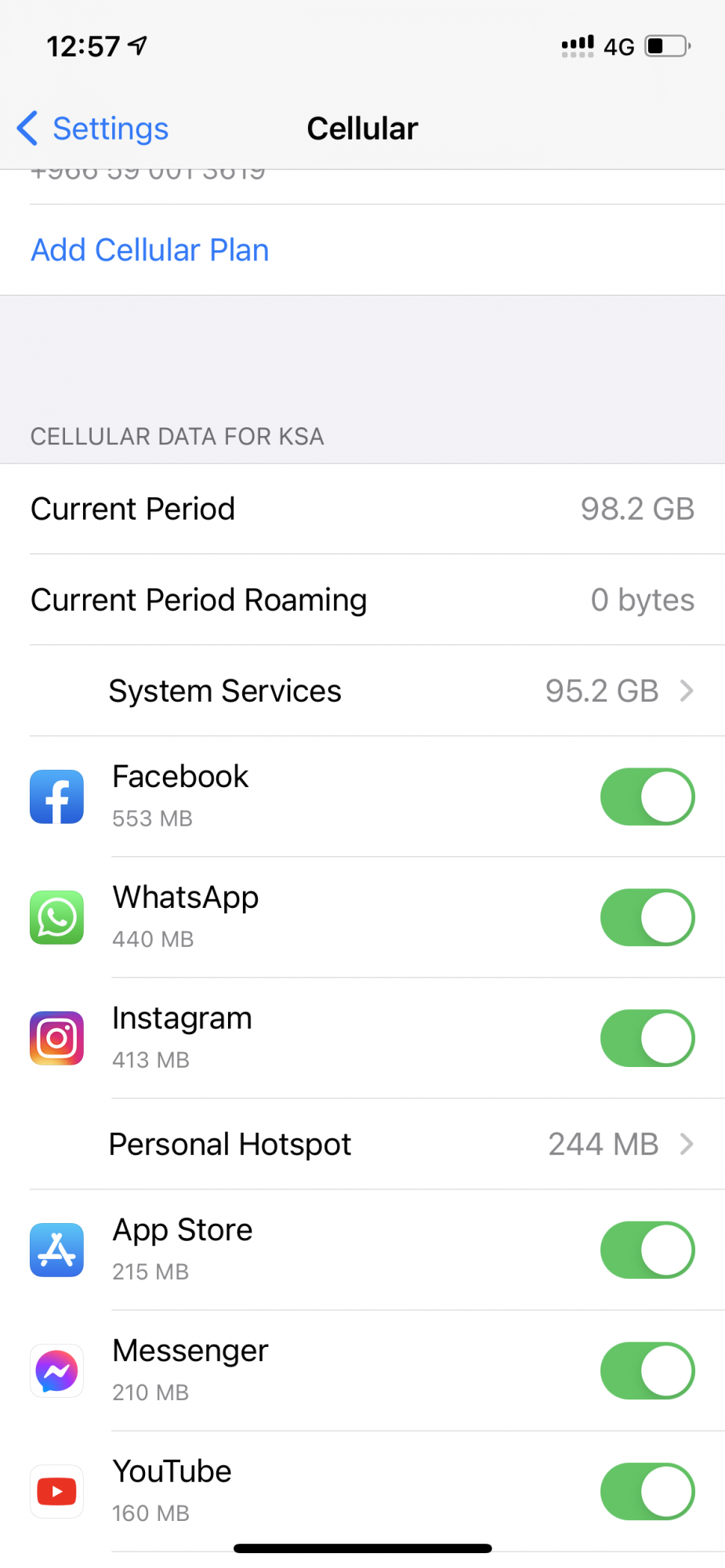Switch off App Store cellular data
The height and width of the screenshot is (1568, 725).
point(647,1250)
